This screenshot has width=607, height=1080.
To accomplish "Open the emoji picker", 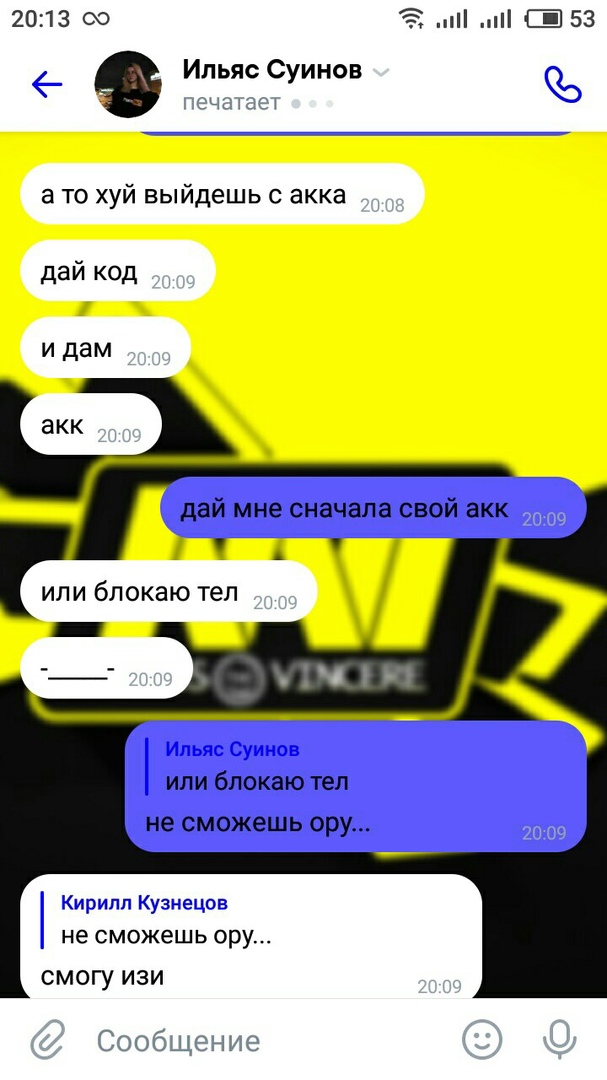I will [482, 1040].
